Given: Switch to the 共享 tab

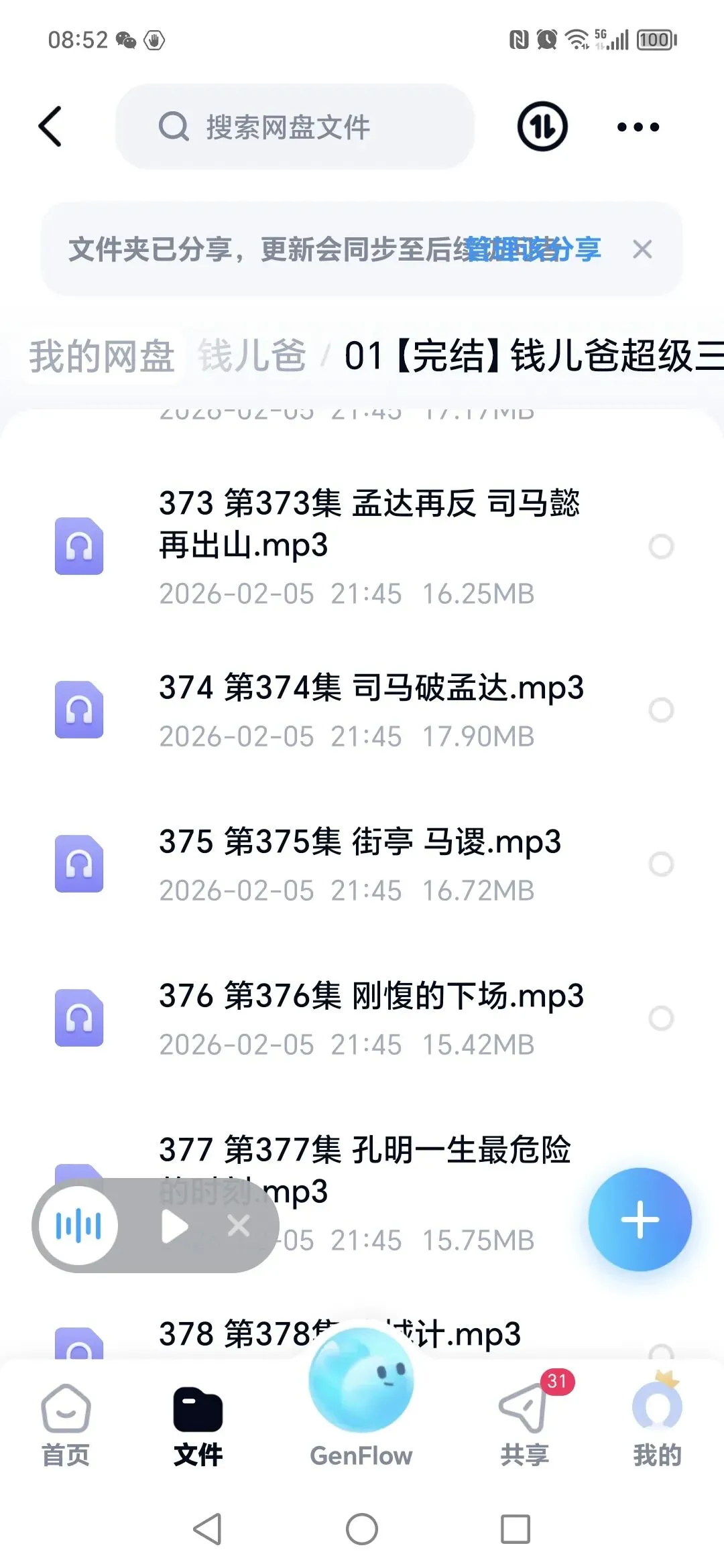Looking at the screenshot, I should click(x=525, y=1425).
